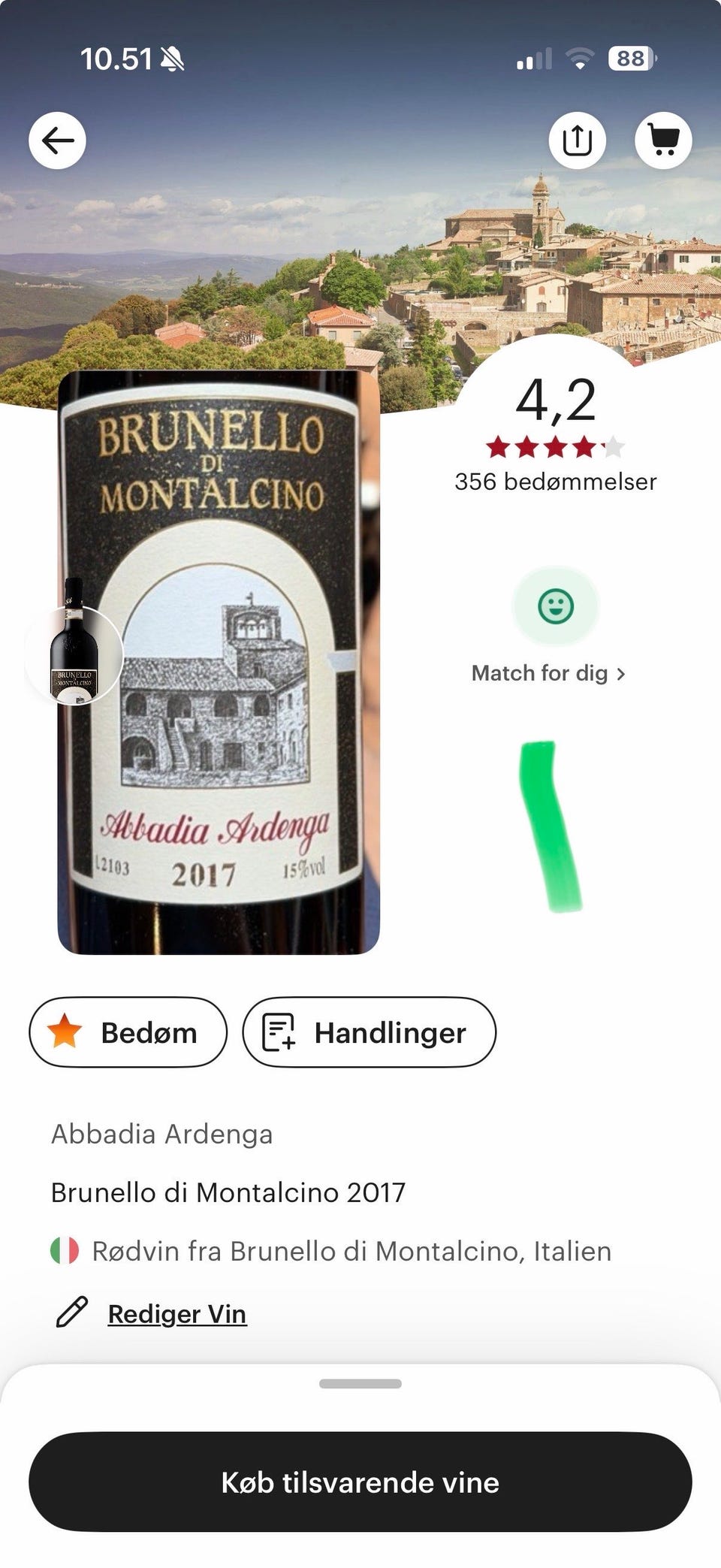This screenshot has height=1568, width=721.
Task: Open the share sheet for this wine
Action: click(576, 140)
